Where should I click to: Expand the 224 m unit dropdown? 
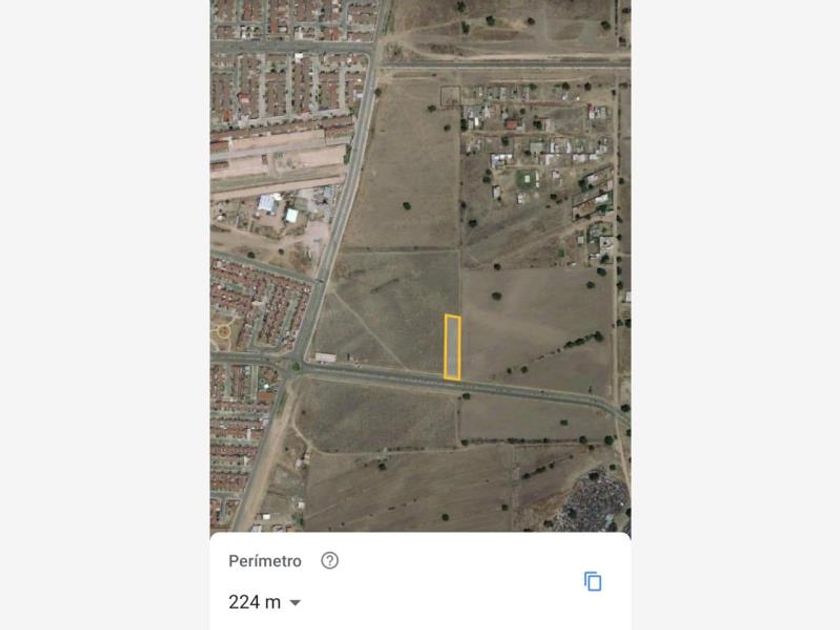pyautogui.click(x=295, y=602)
